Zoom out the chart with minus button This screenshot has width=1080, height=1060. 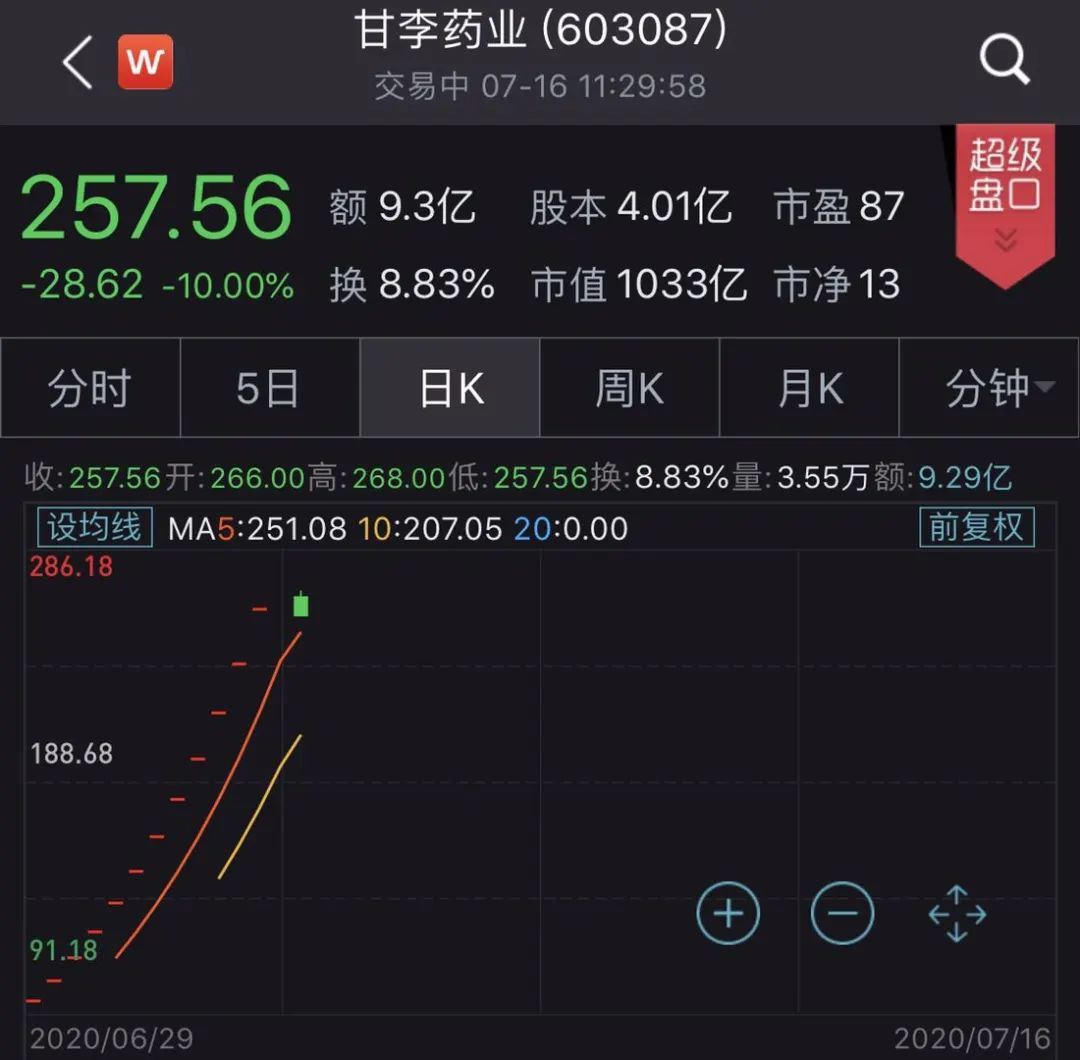[842, 913]
